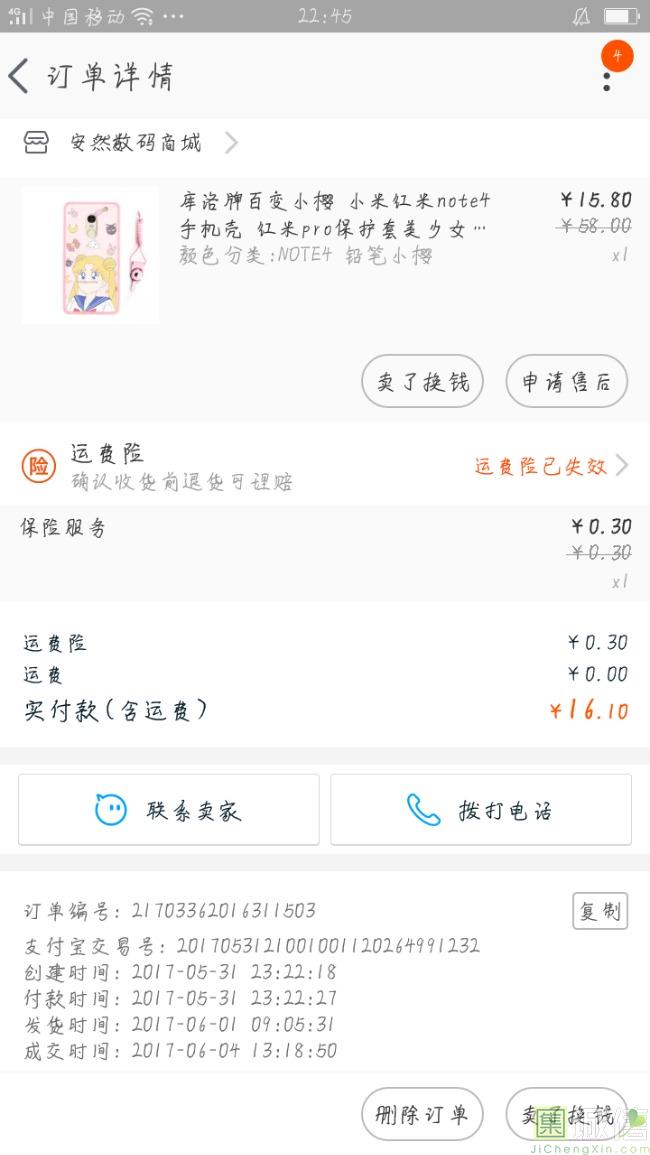The width and height of the screenshot is (650, 1155).
Task: Tap 联系卖家 to message seller
Action: [169, 810]
